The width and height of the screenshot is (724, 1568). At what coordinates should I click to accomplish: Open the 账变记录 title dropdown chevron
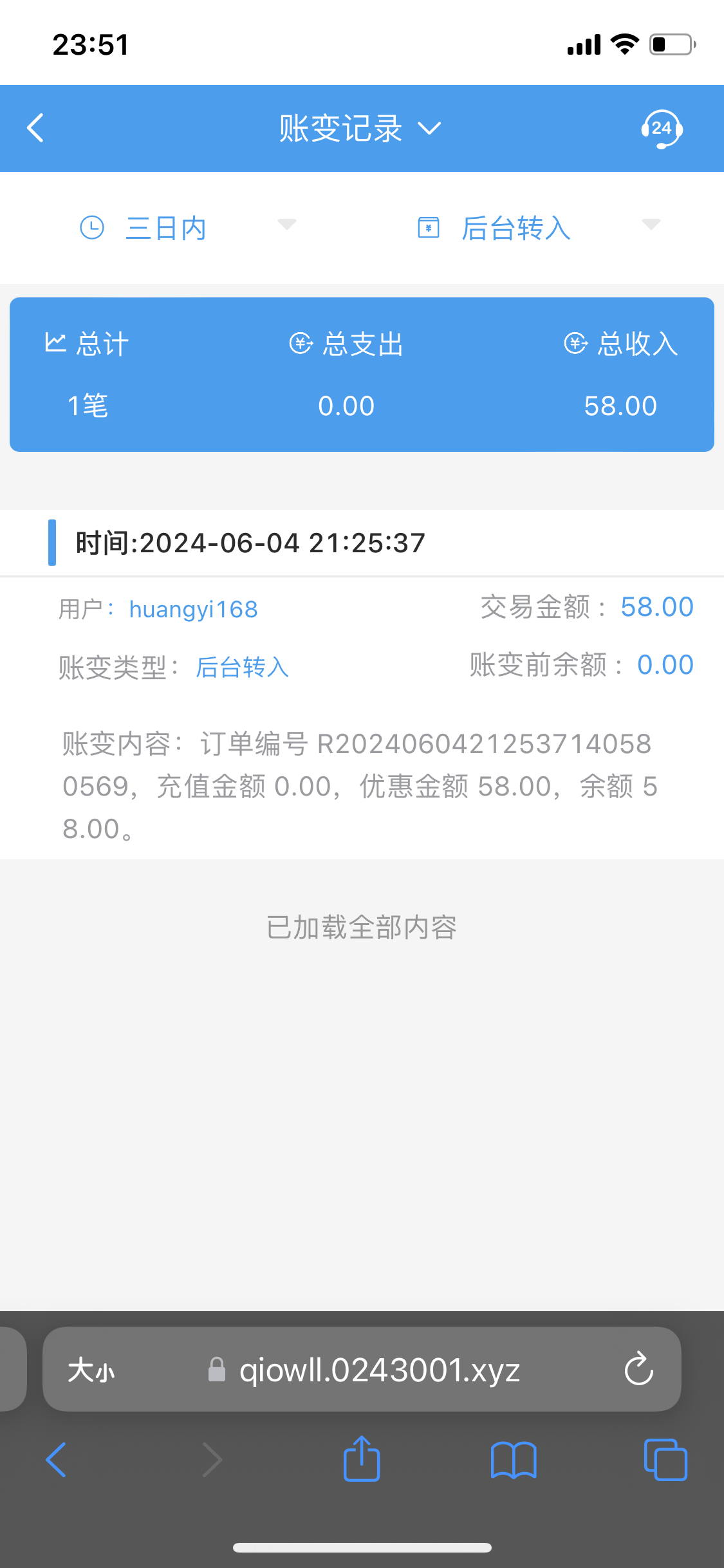(x=430, y=129)
